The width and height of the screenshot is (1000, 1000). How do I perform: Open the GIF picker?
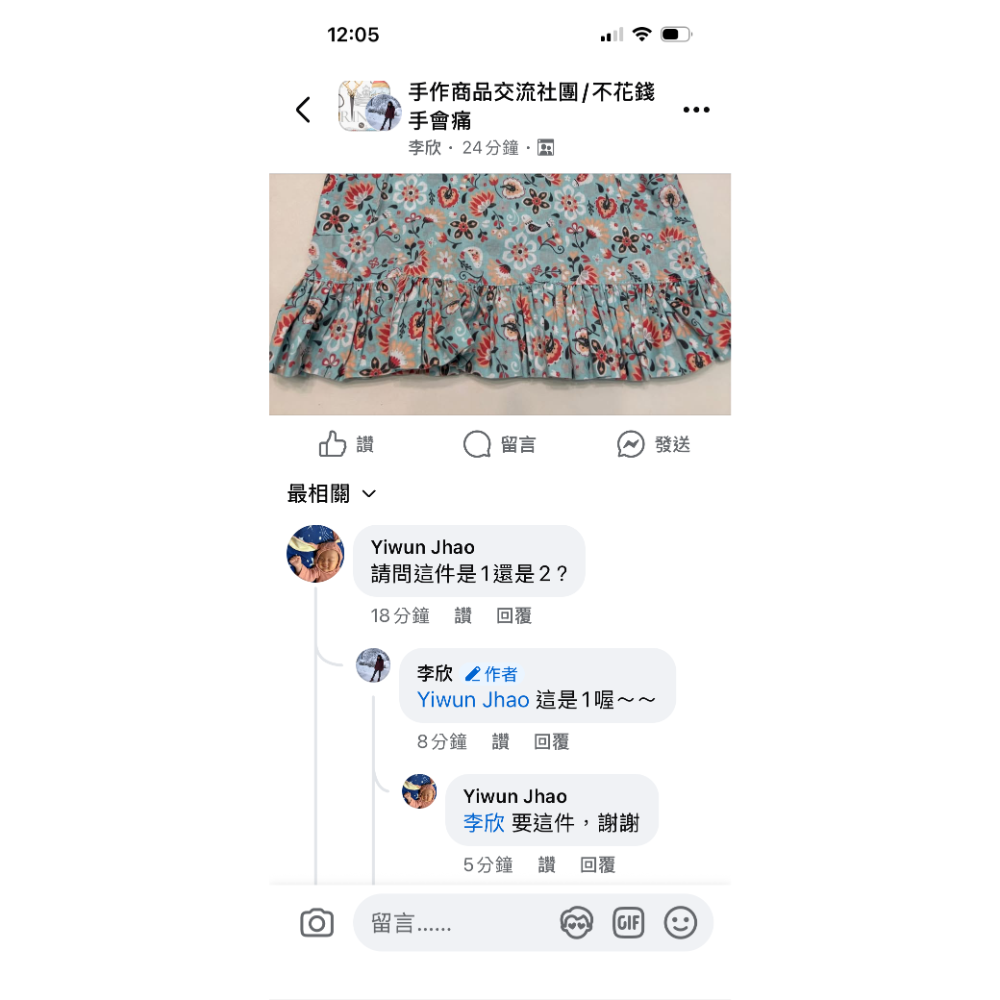(x=628, y=923)
